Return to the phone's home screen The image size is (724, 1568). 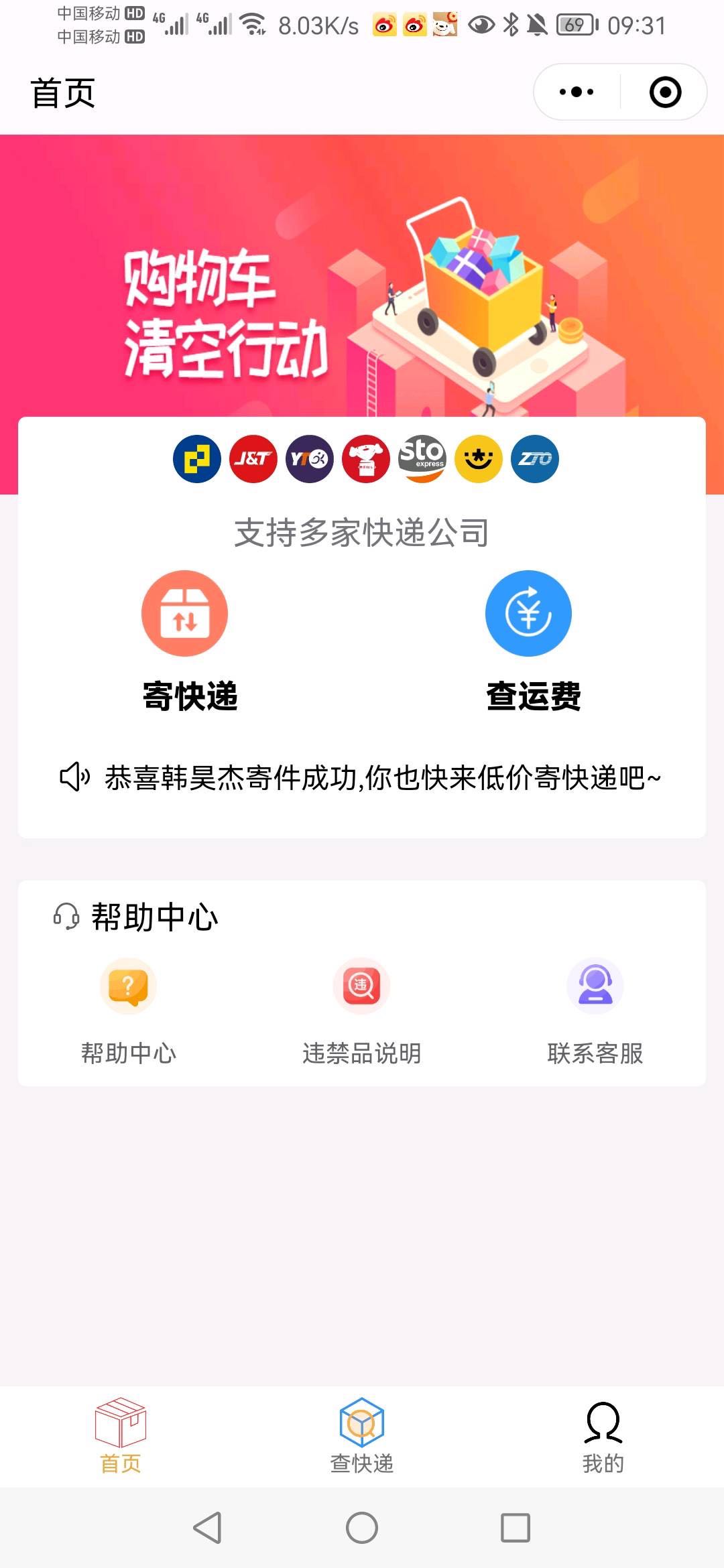point(362,1528)
